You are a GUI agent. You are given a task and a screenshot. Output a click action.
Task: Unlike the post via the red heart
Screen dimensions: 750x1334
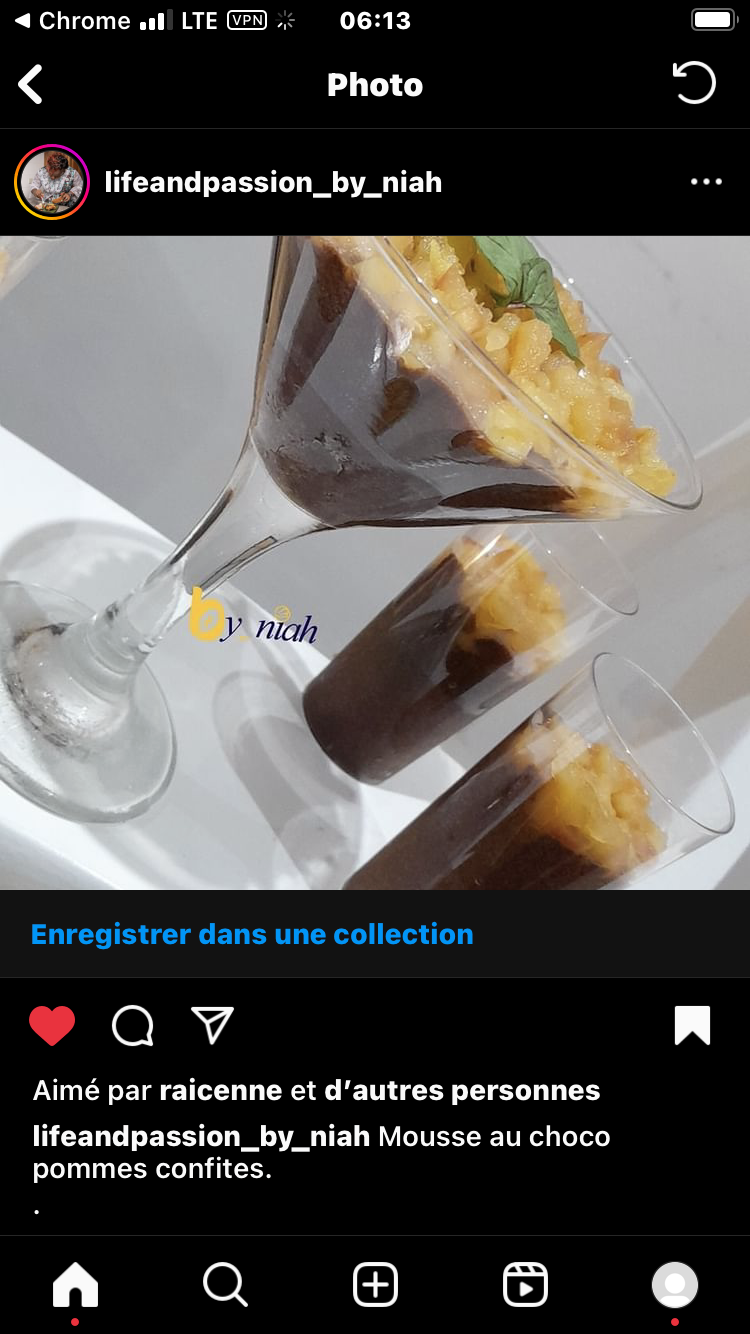52,1026
